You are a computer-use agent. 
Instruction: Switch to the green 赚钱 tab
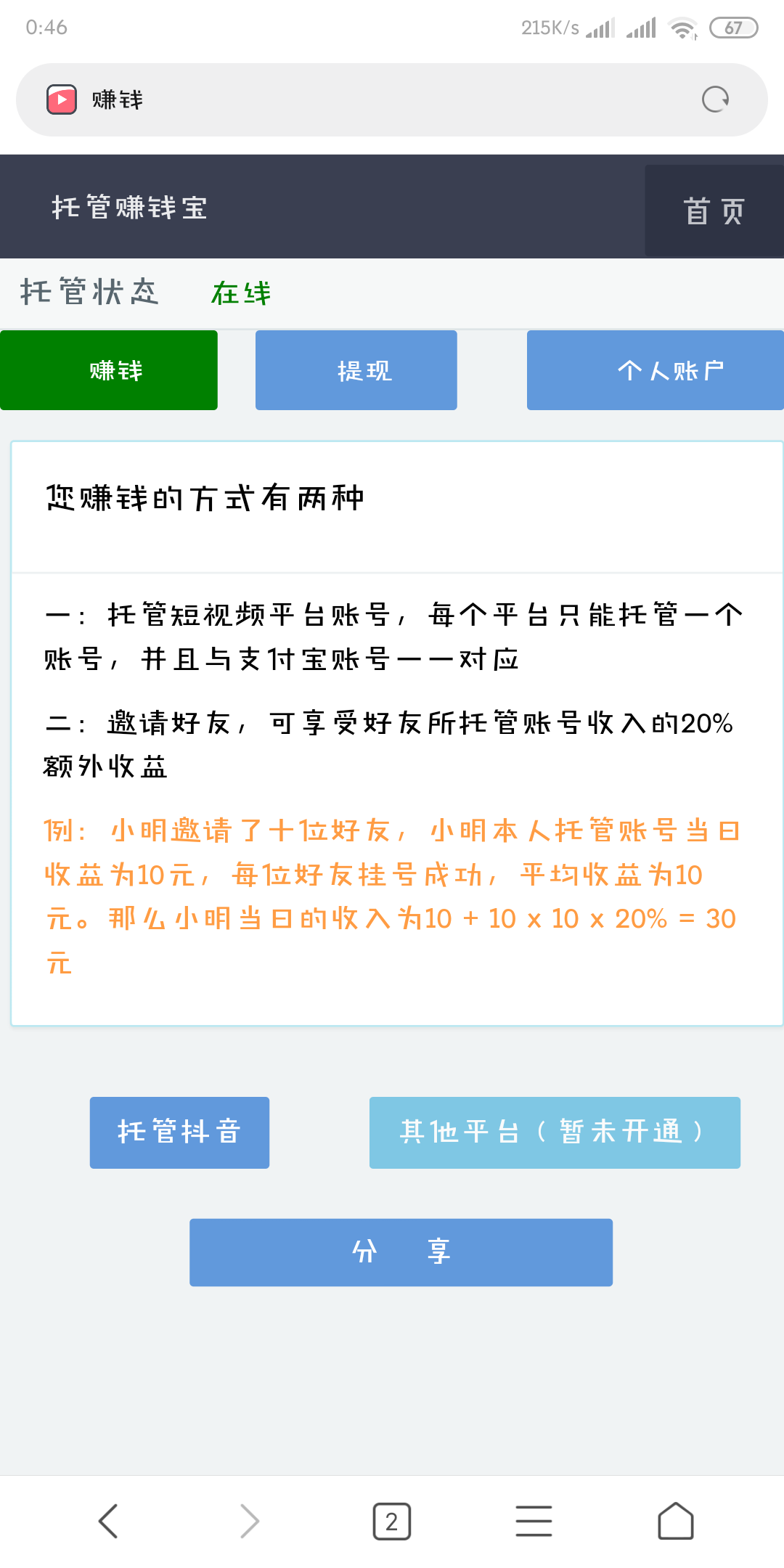pos(109,370)
